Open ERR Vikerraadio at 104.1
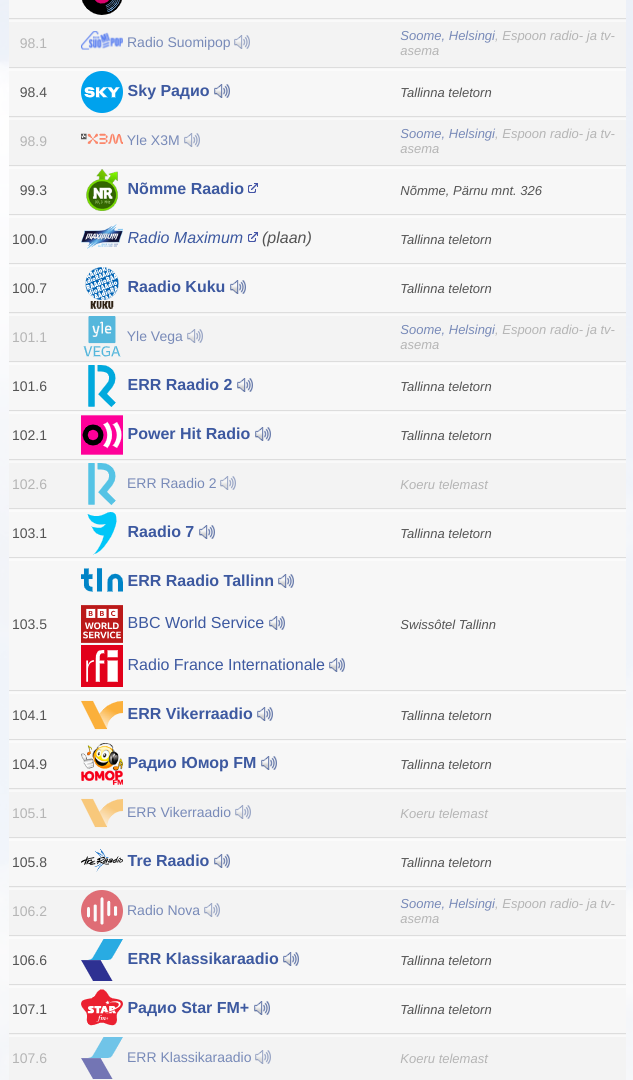The image size is (633, 1080). (x=190, y=714)
